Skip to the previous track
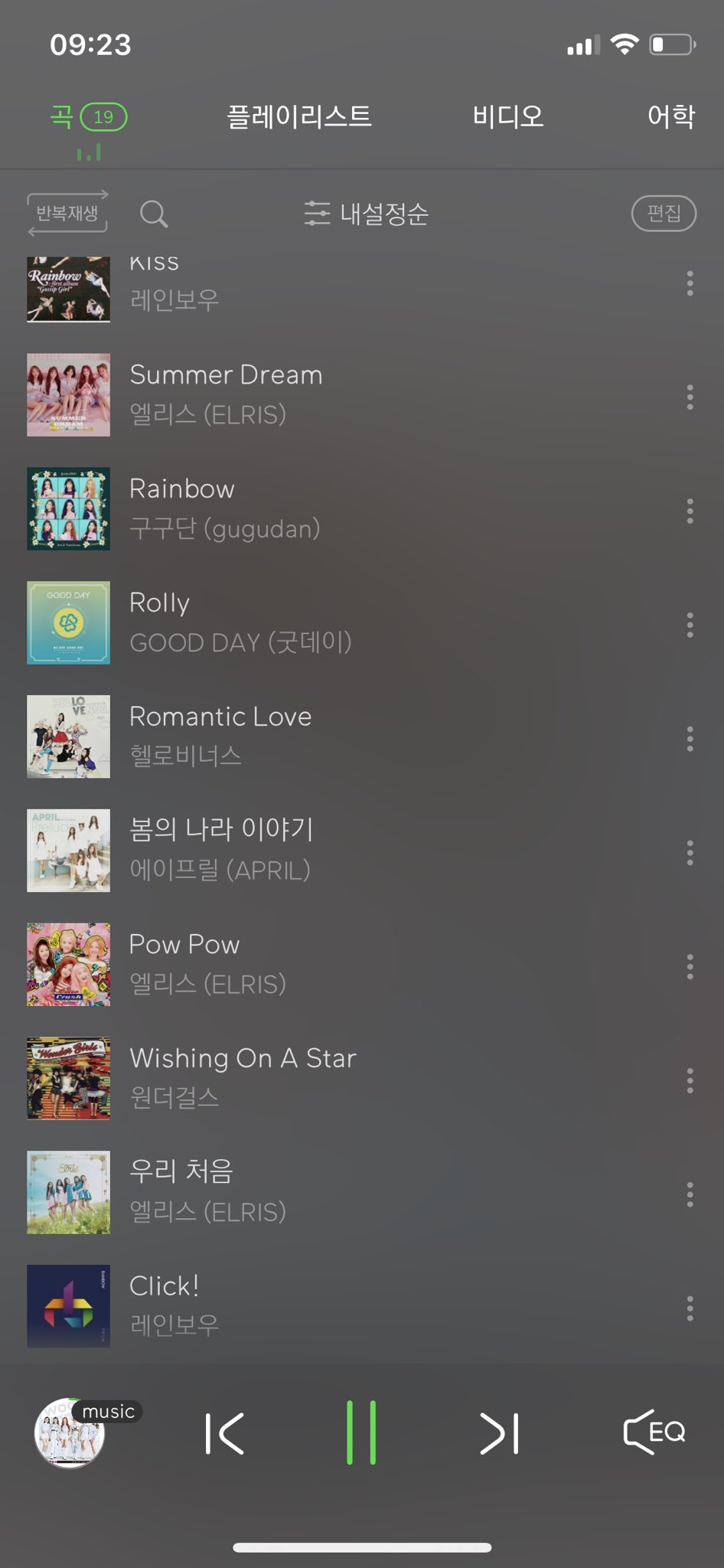 [224, 1433]
